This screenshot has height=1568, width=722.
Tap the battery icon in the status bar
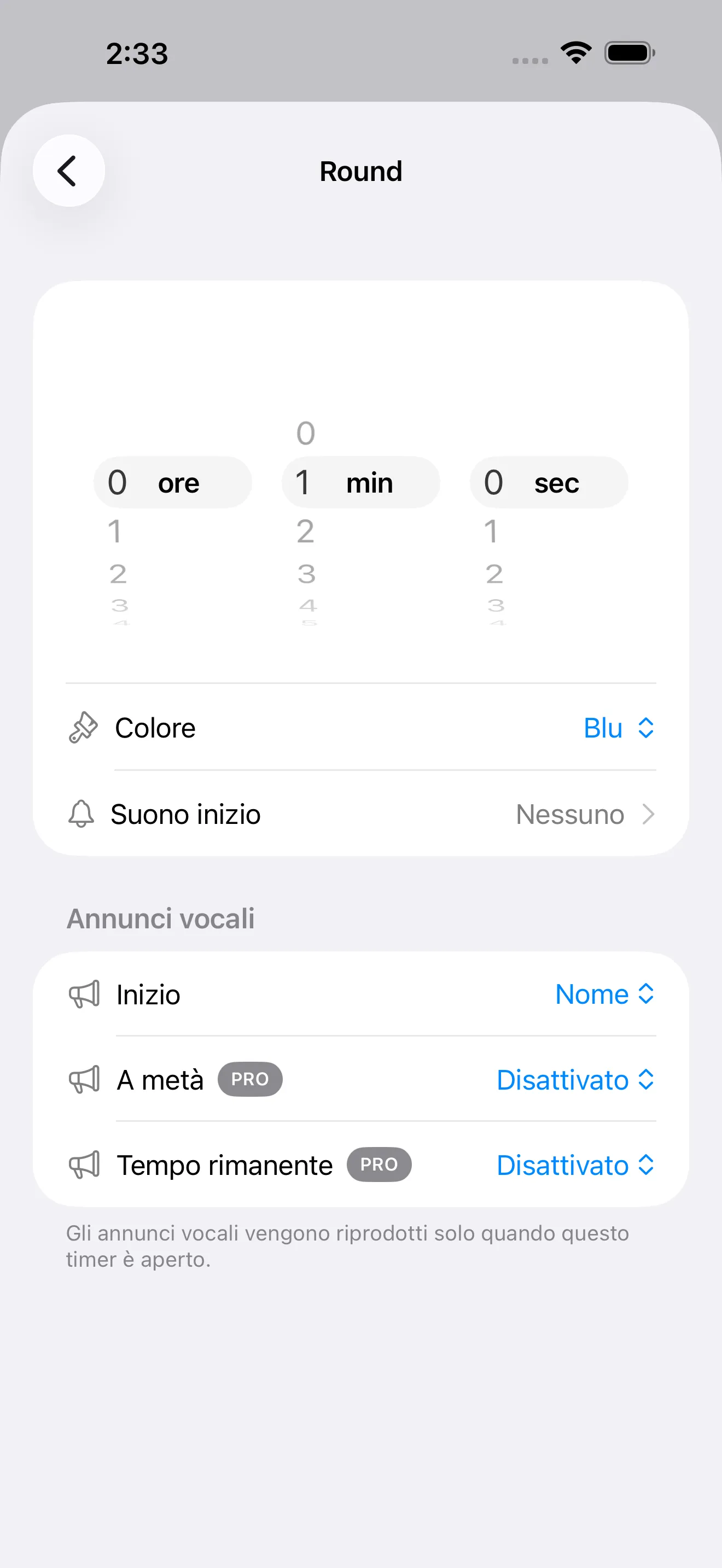click(x=628, y=53)
